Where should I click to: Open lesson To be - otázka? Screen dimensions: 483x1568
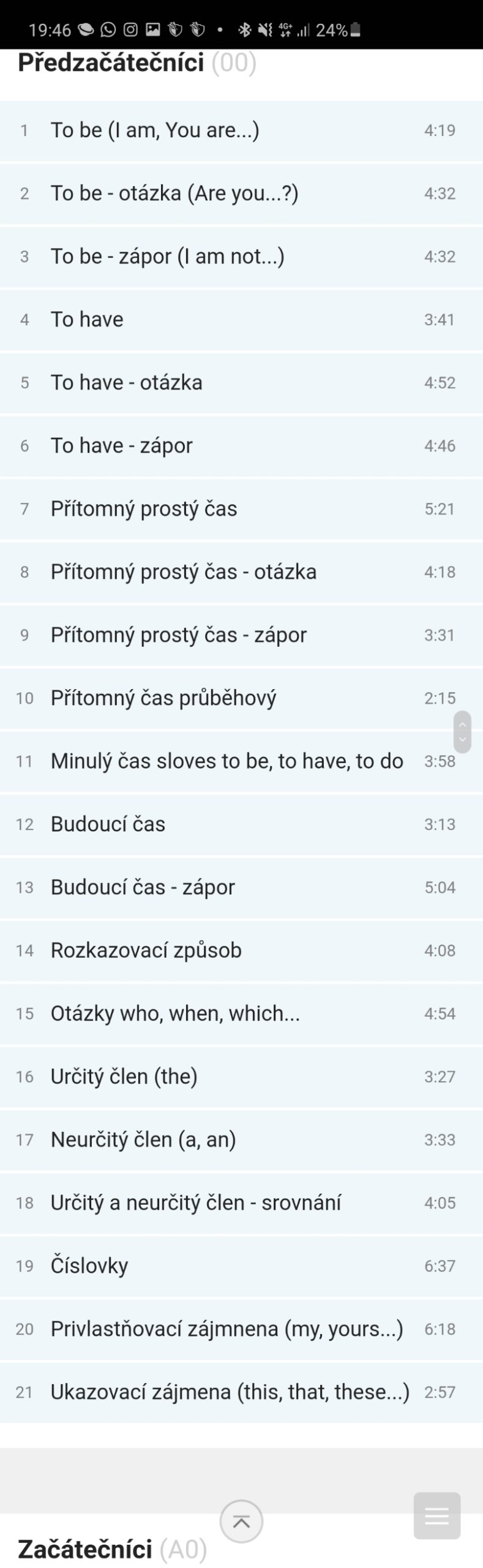[174, 194]
